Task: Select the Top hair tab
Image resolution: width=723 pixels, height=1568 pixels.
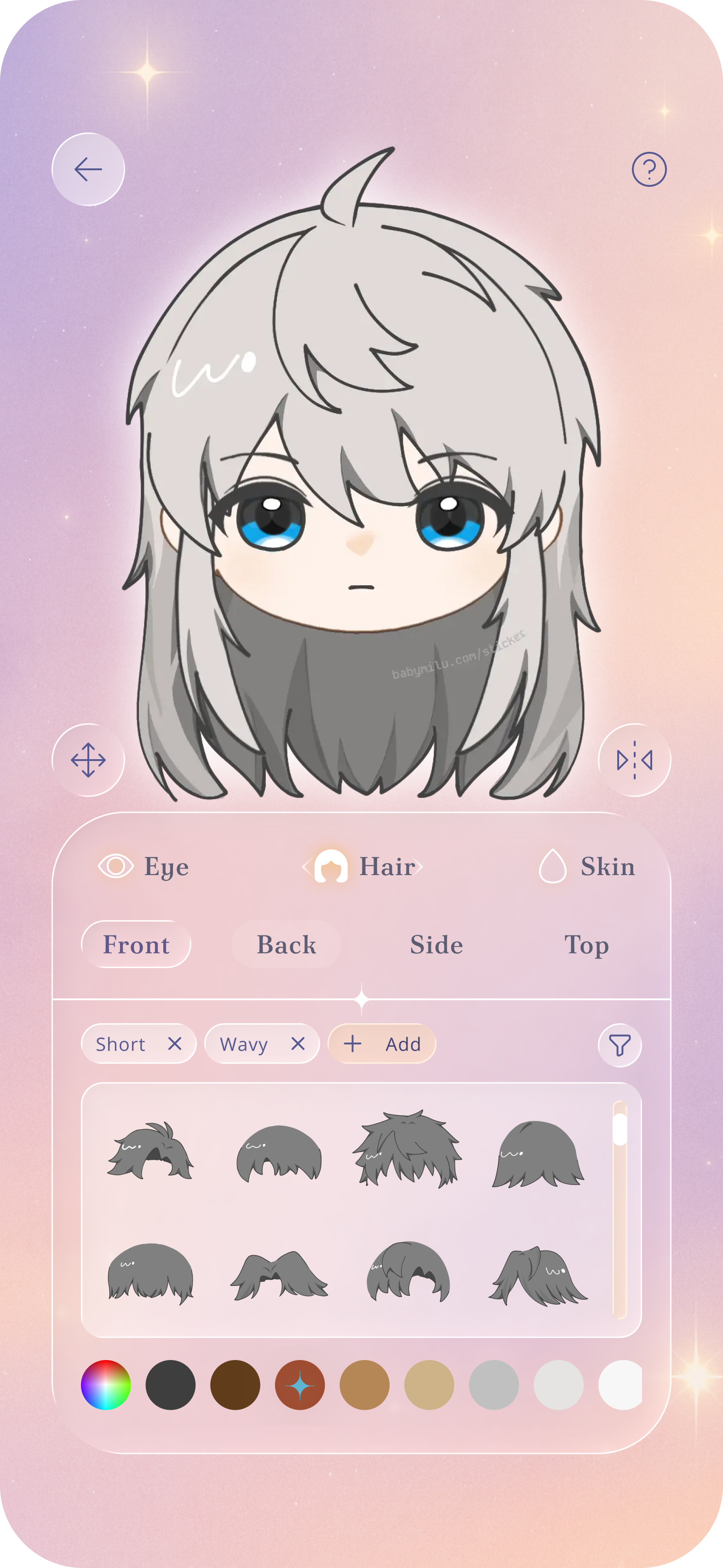Action: pos(586,945)
